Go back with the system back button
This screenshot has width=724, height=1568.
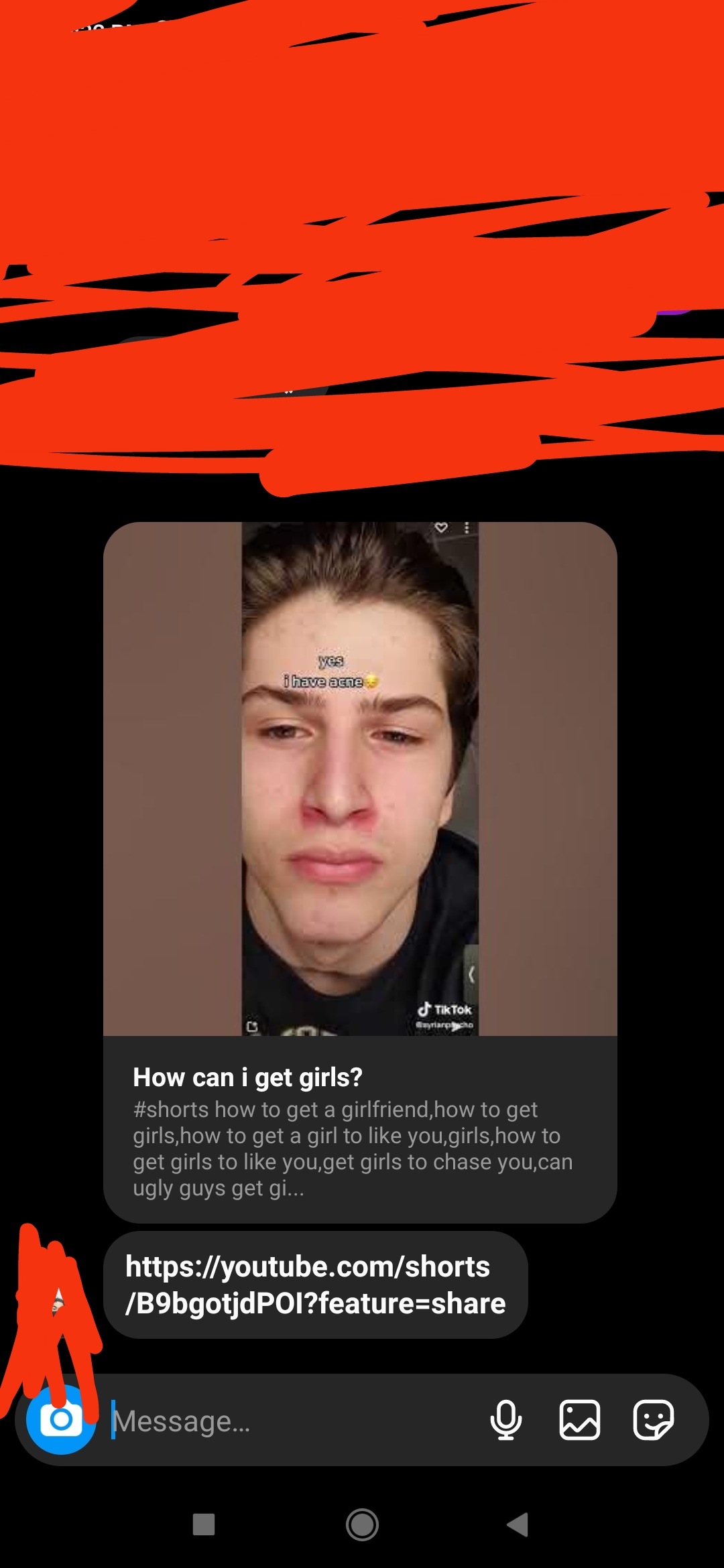[518, 1524]
